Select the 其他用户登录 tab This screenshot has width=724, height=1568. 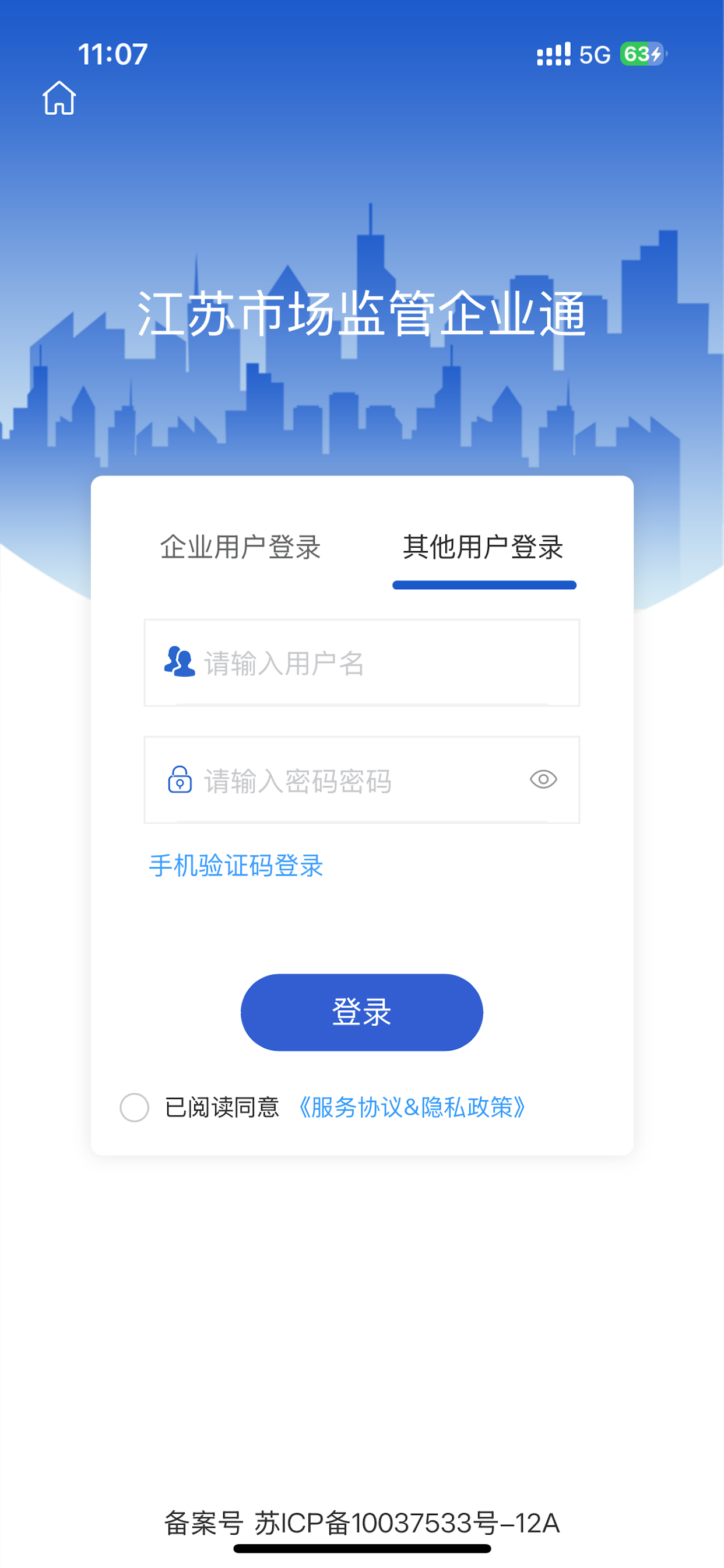484,547
